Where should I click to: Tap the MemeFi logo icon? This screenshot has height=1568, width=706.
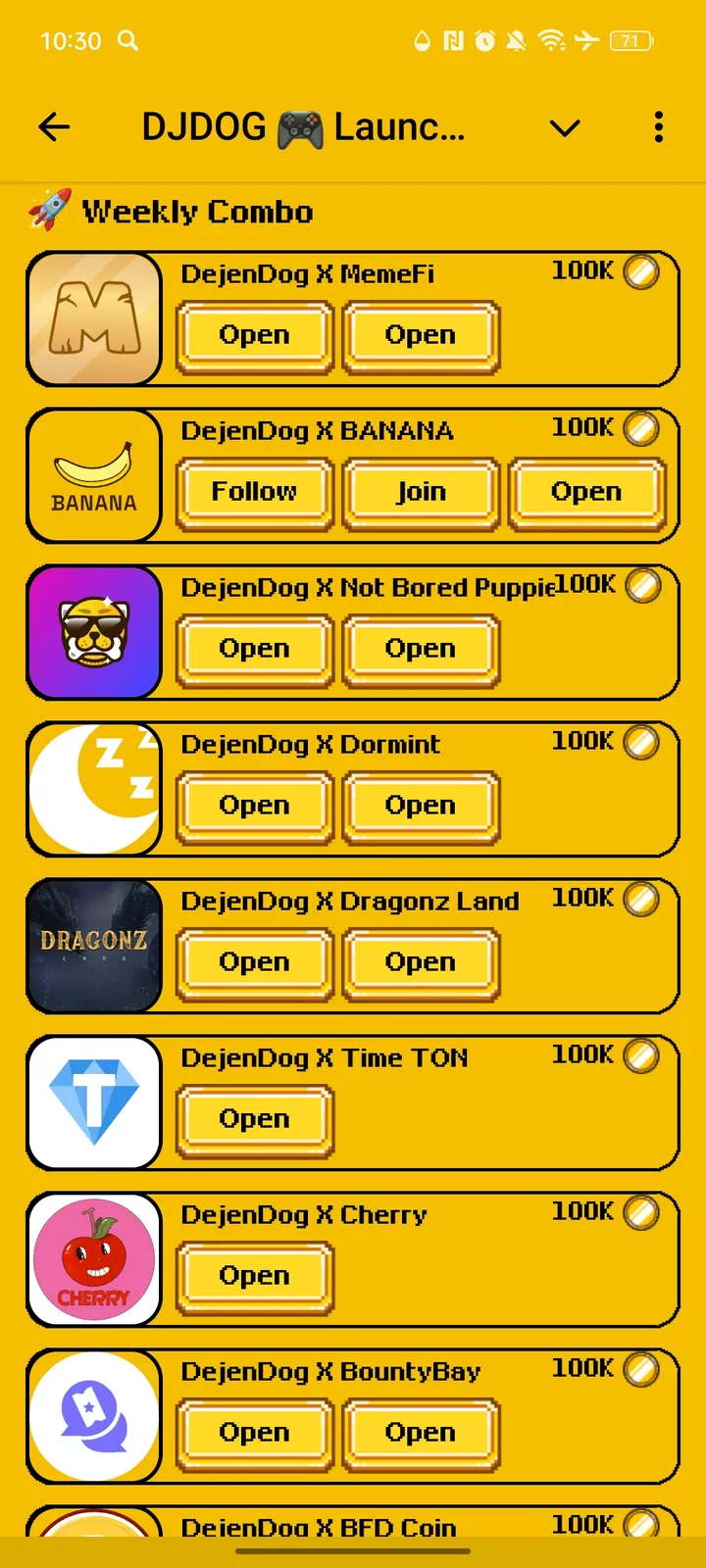[93, 318]
